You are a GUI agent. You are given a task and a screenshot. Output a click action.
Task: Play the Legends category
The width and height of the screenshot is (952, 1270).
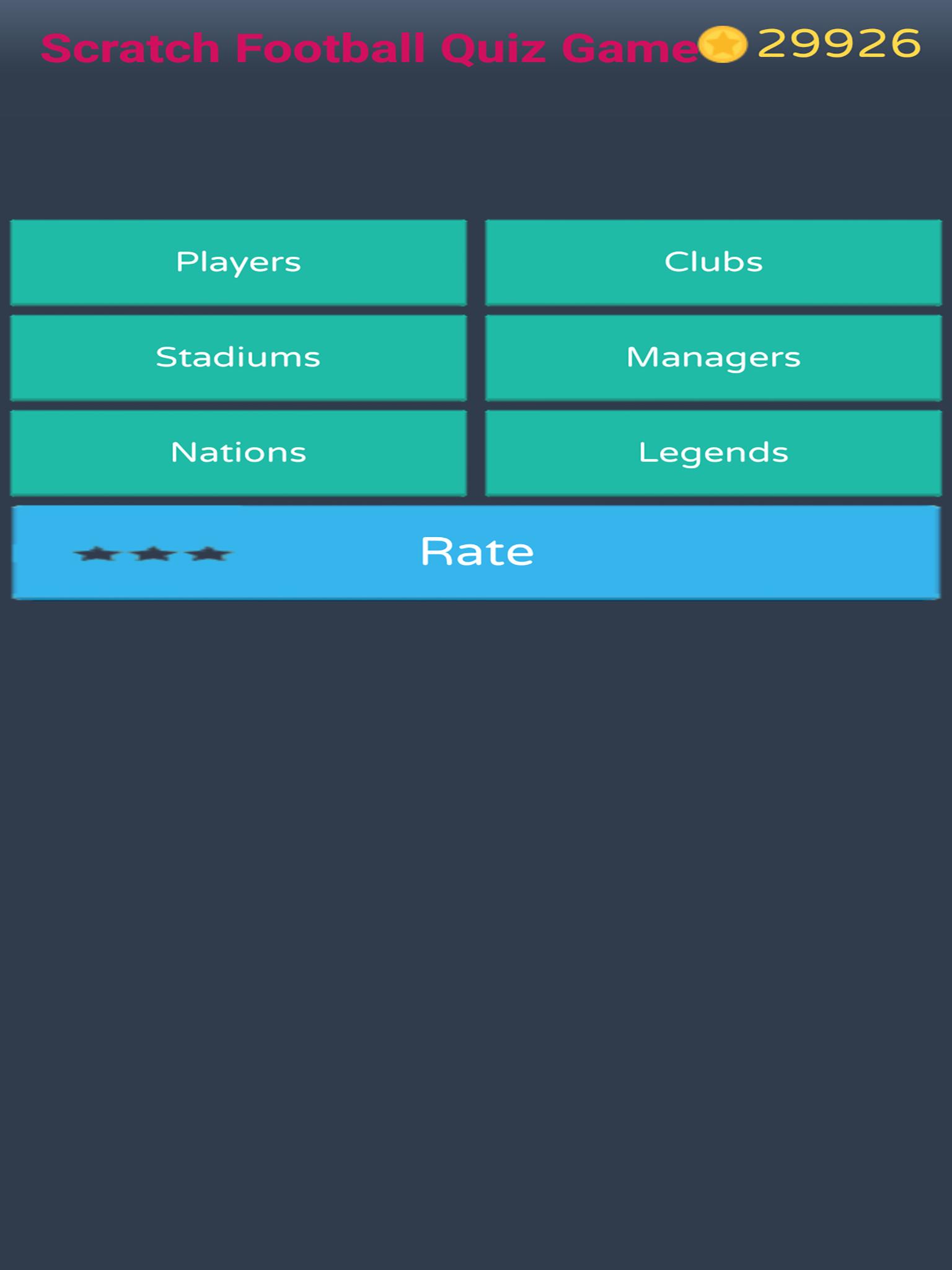tap(713, 453)
